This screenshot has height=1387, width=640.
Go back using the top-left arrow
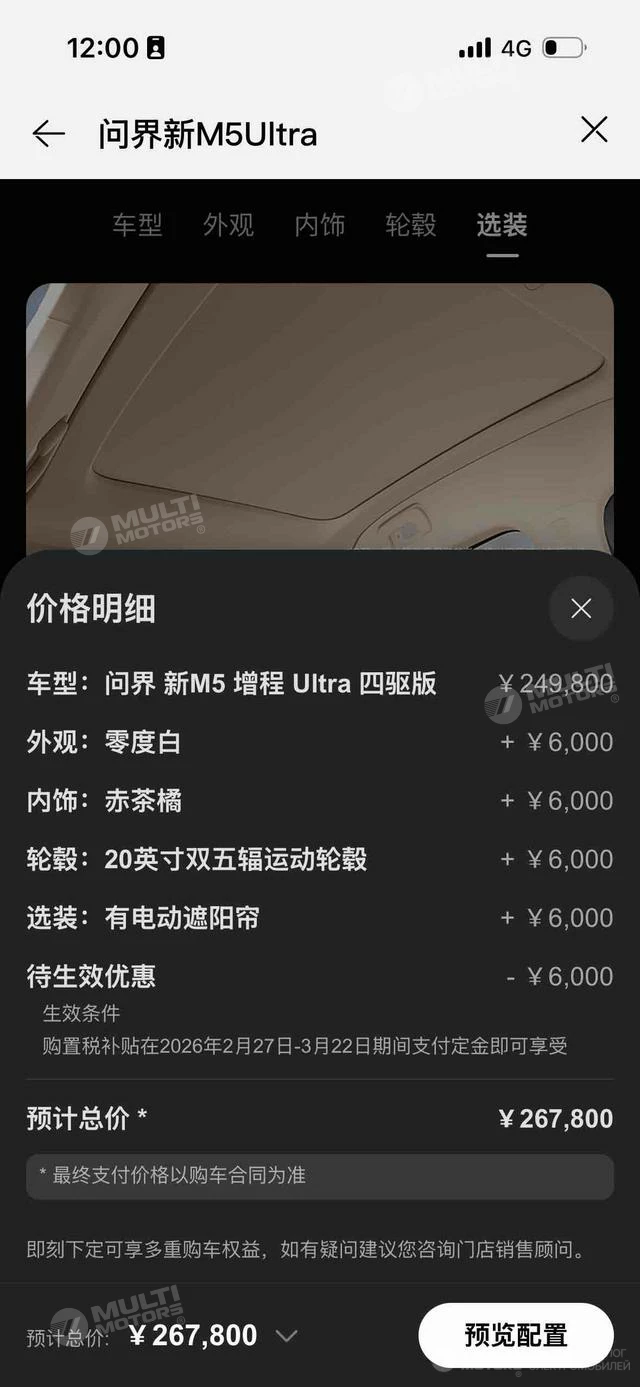tap(48, 133)
